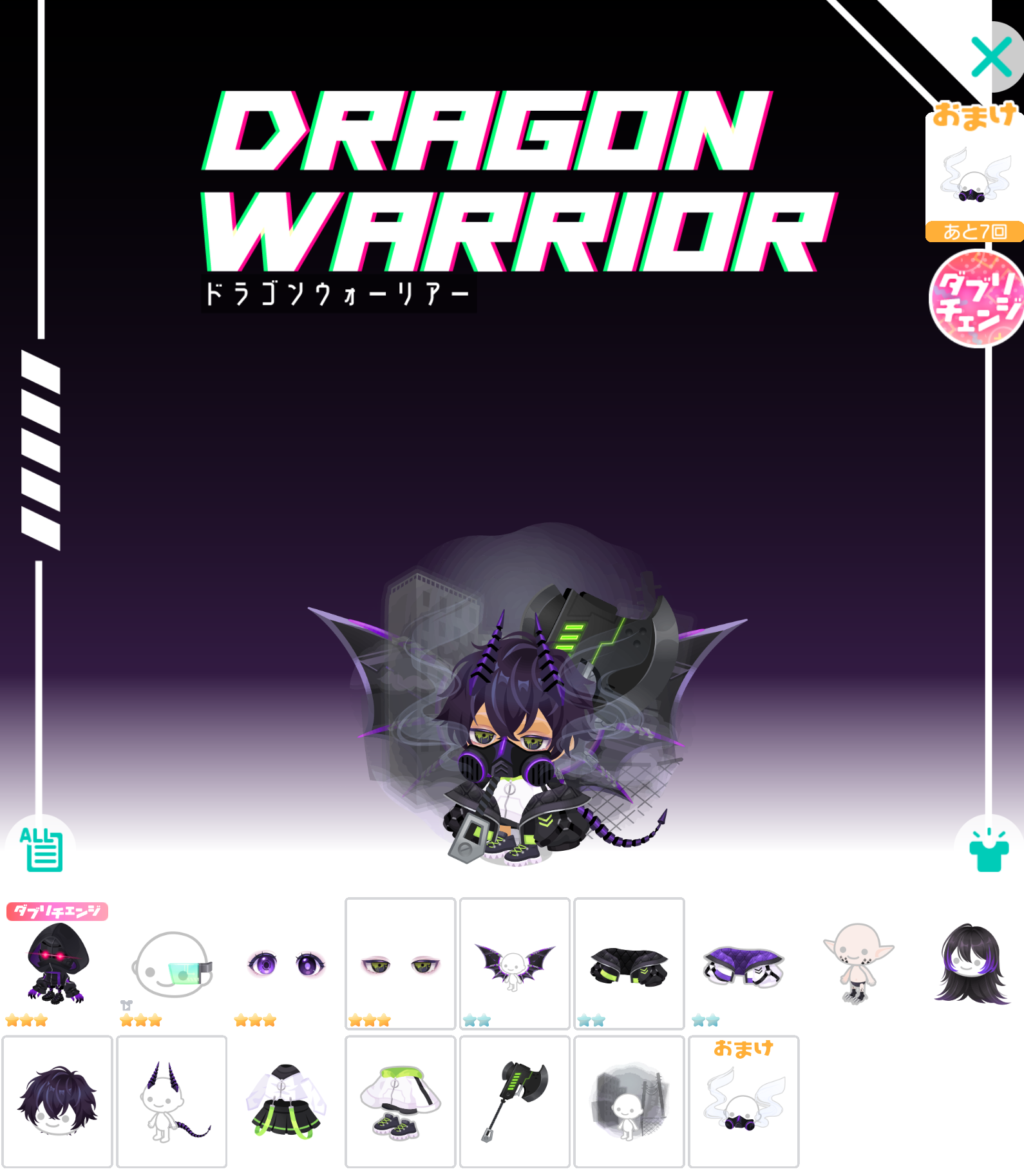Close the Dragon Warrior preview screen
This screenshot has height=1176, width=1024.
[992, 57]
